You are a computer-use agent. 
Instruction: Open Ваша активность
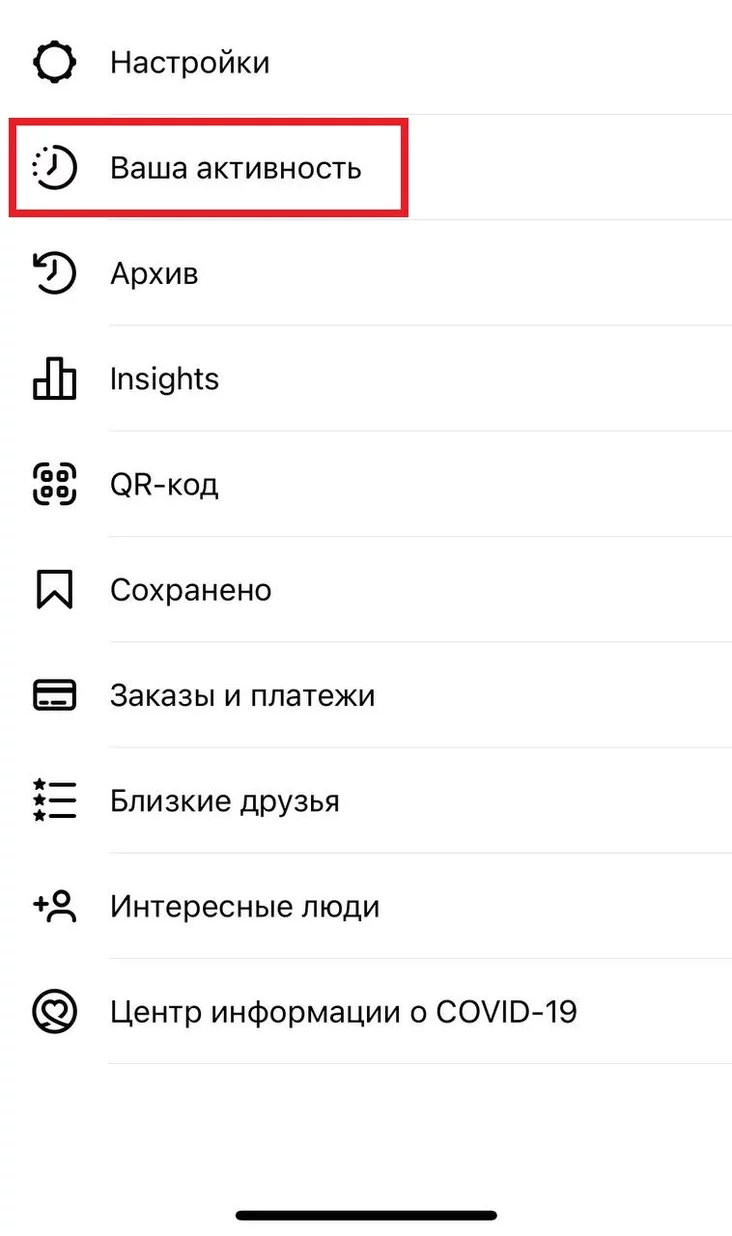pyautogui.click(x=235, y=168)
